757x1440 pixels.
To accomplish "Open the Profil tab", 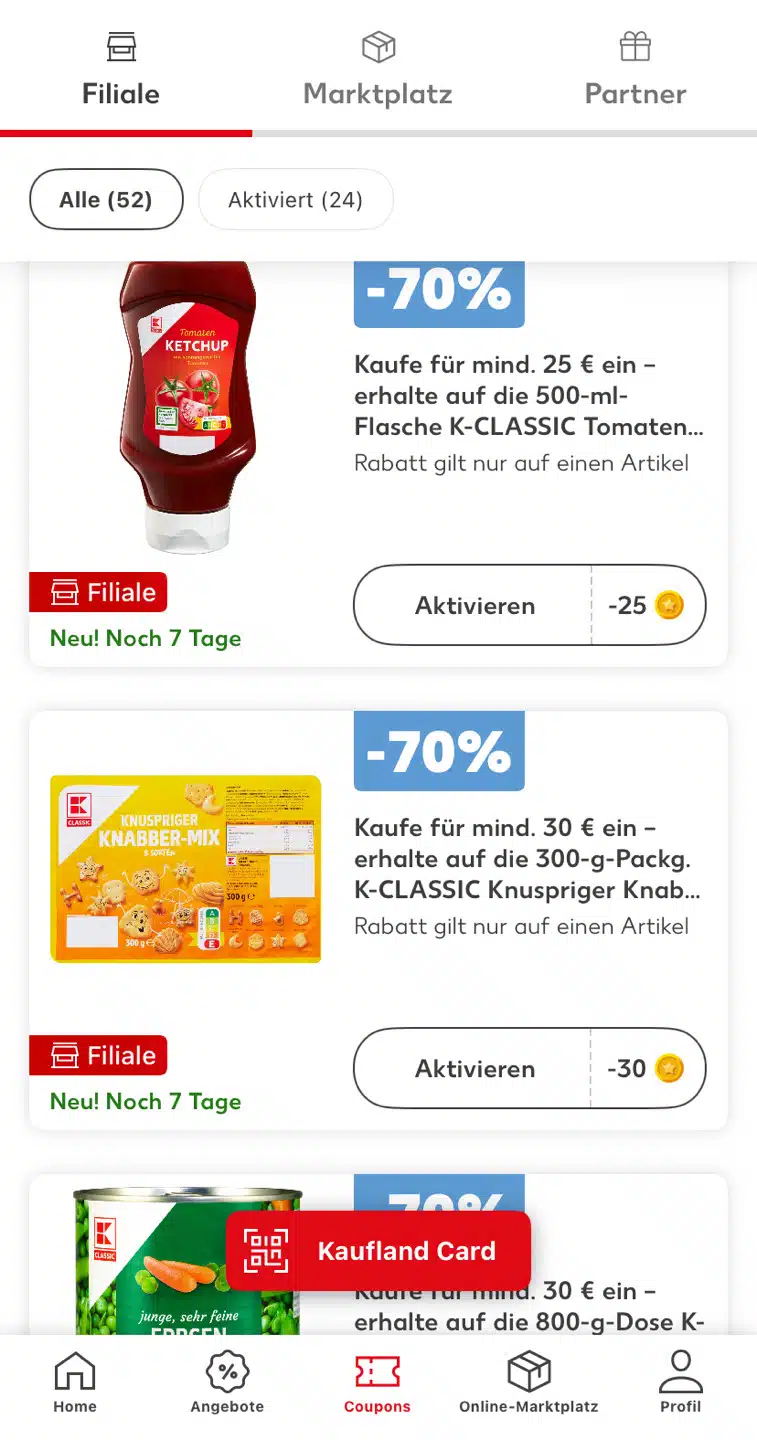I will [681, 1383].
